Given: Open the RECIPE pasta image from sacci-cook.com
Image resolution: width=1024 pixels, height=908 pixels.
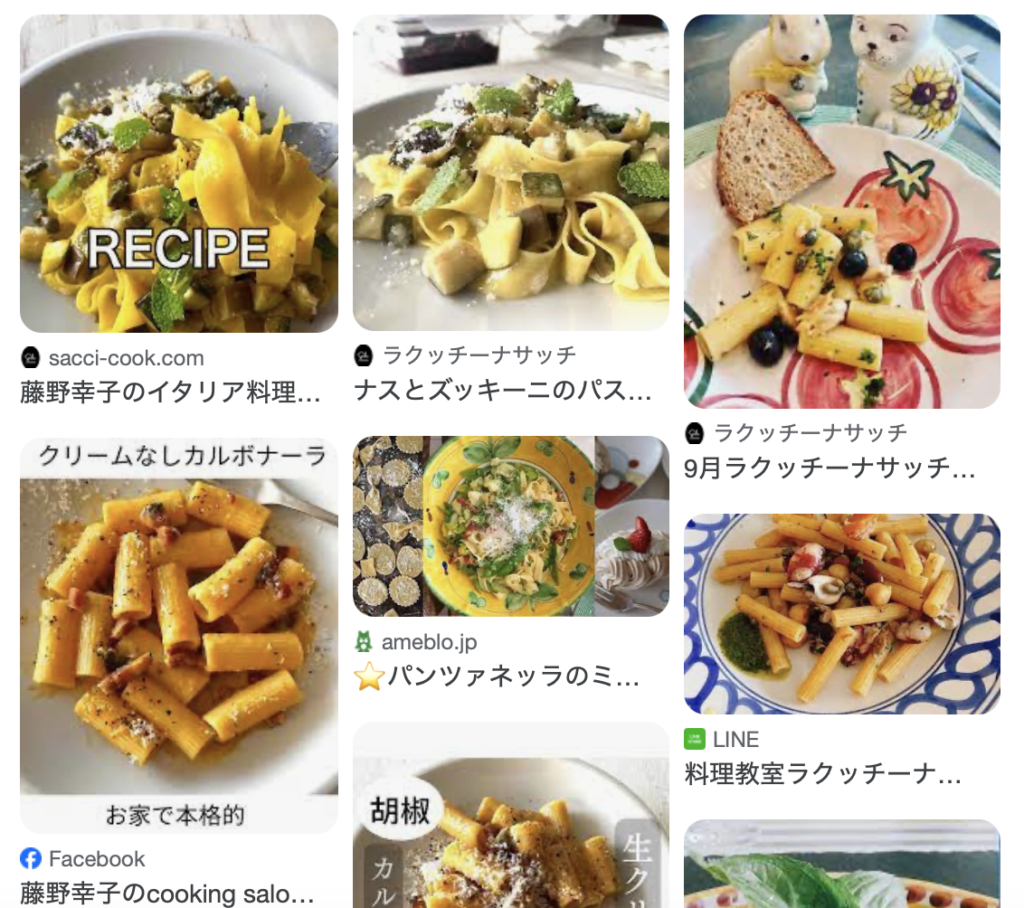Looking at the screenshot, I should coord(179,173).
